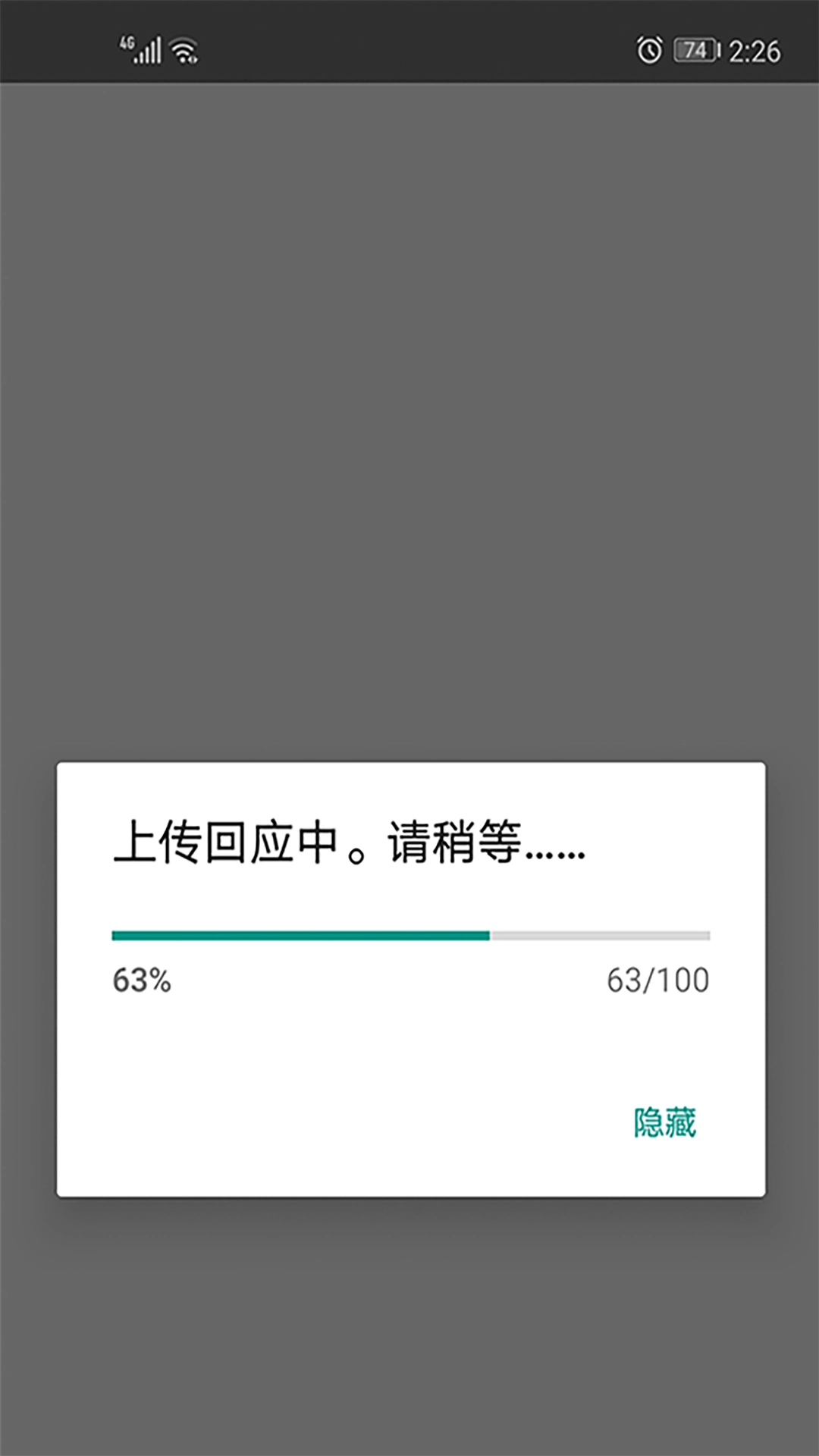Click the status bar at screen top
819x1456 pixels.
tap(409, 48)
